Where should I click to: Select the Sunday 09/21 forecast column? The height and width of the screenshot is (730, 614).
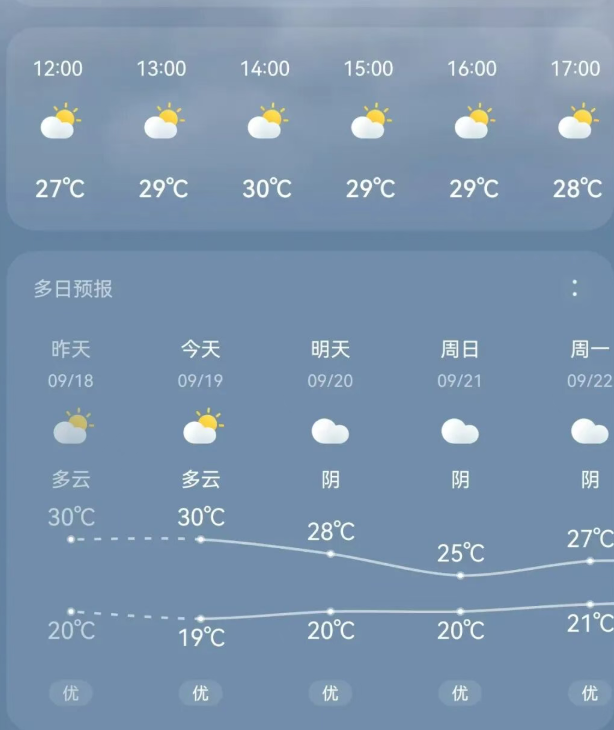point(460,430)
